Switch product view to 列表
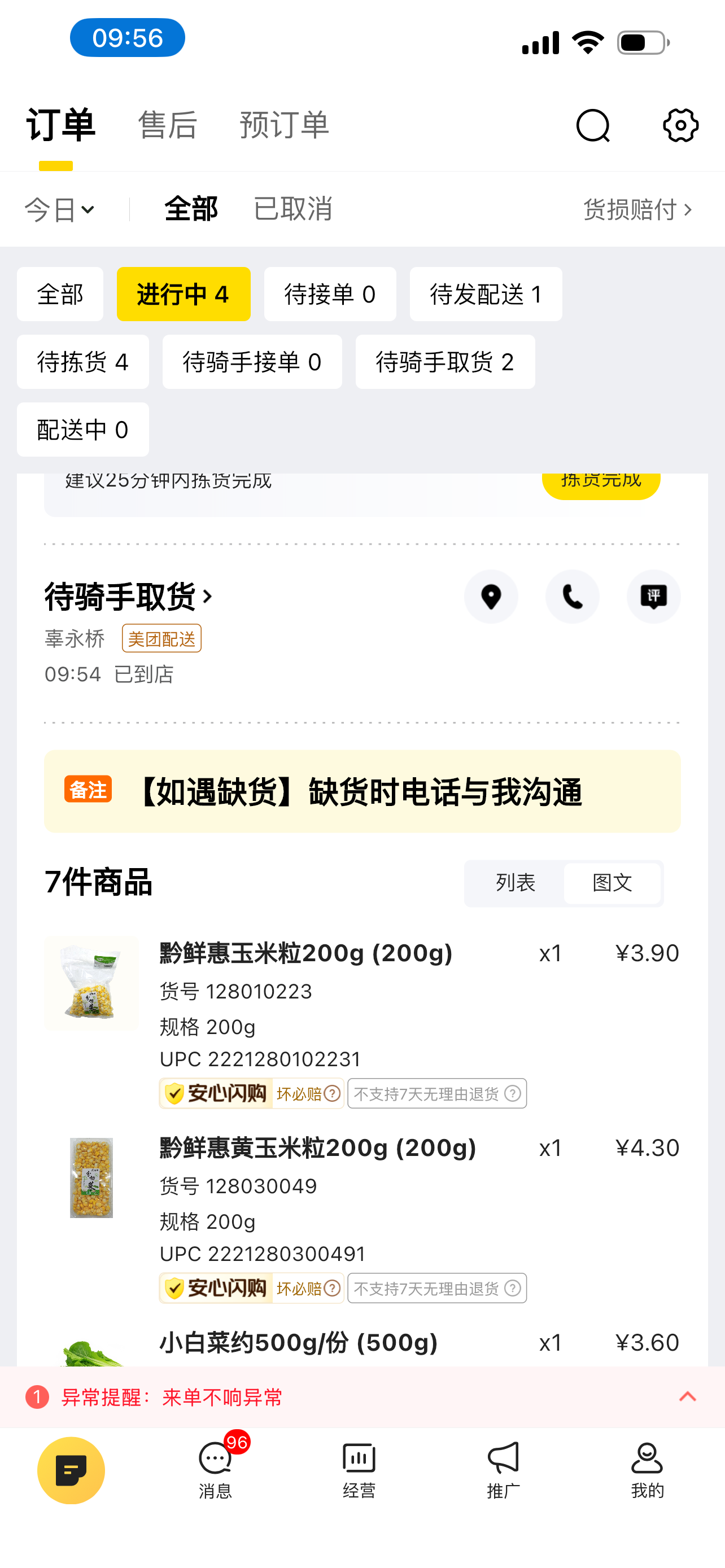Viewport: 725px width, 1568px height. [x=515, y=883]
